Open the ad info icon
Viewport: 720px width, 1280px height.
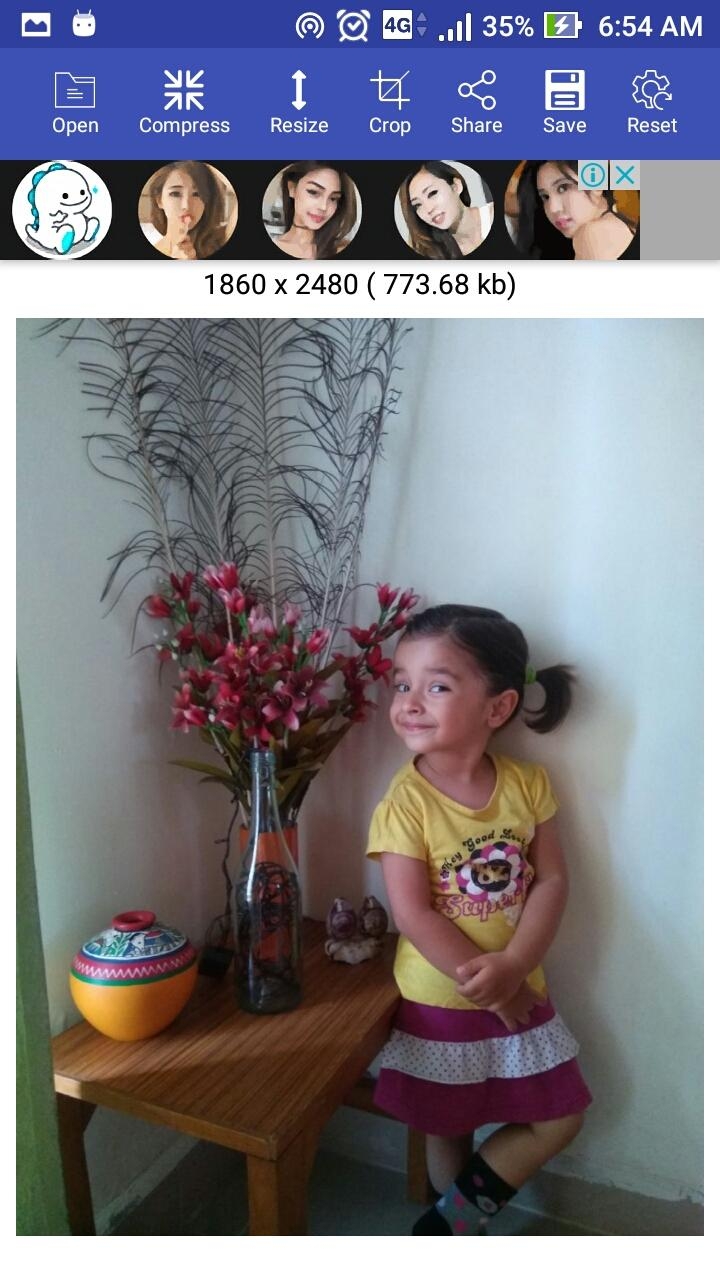(593, 176)
